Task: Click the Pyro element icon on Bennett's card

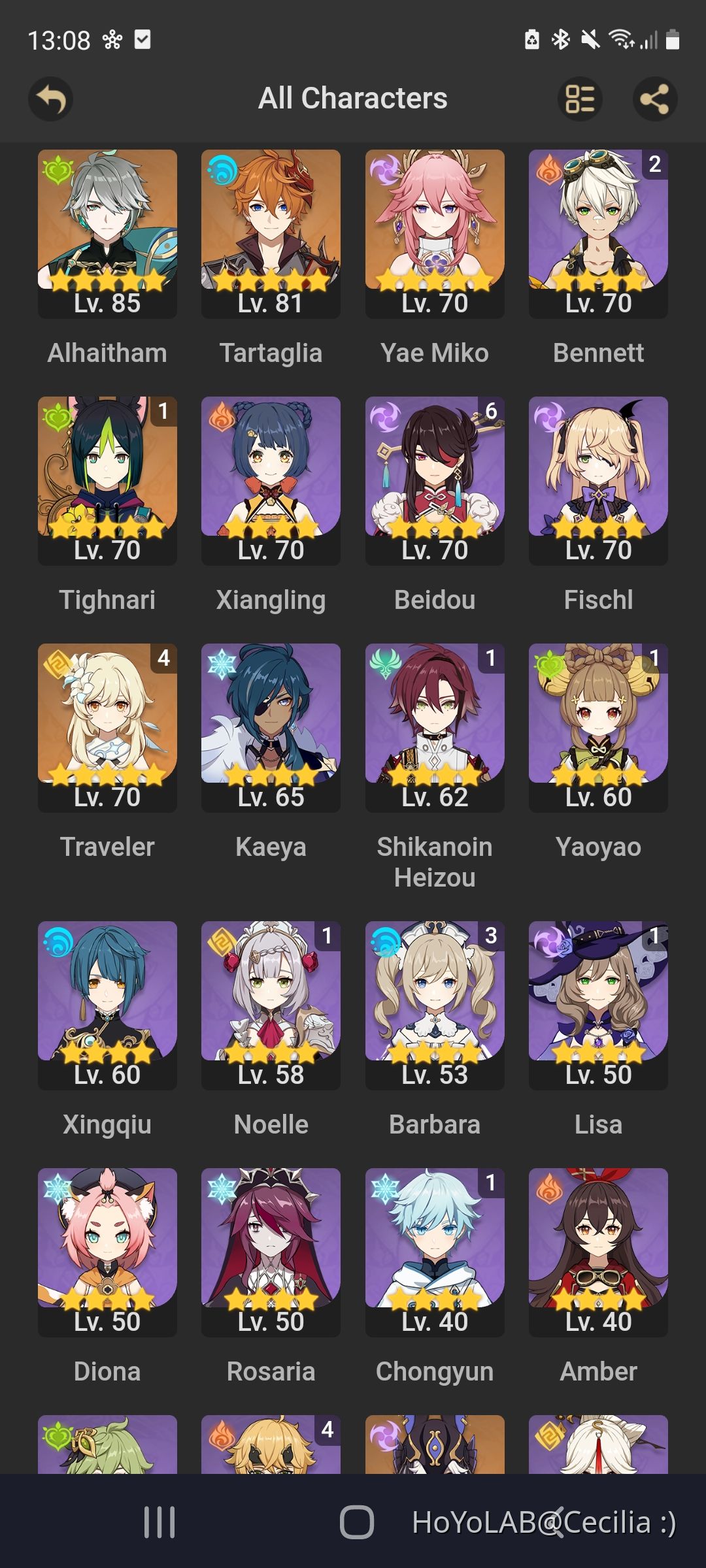Action: (x=548, y=169)
